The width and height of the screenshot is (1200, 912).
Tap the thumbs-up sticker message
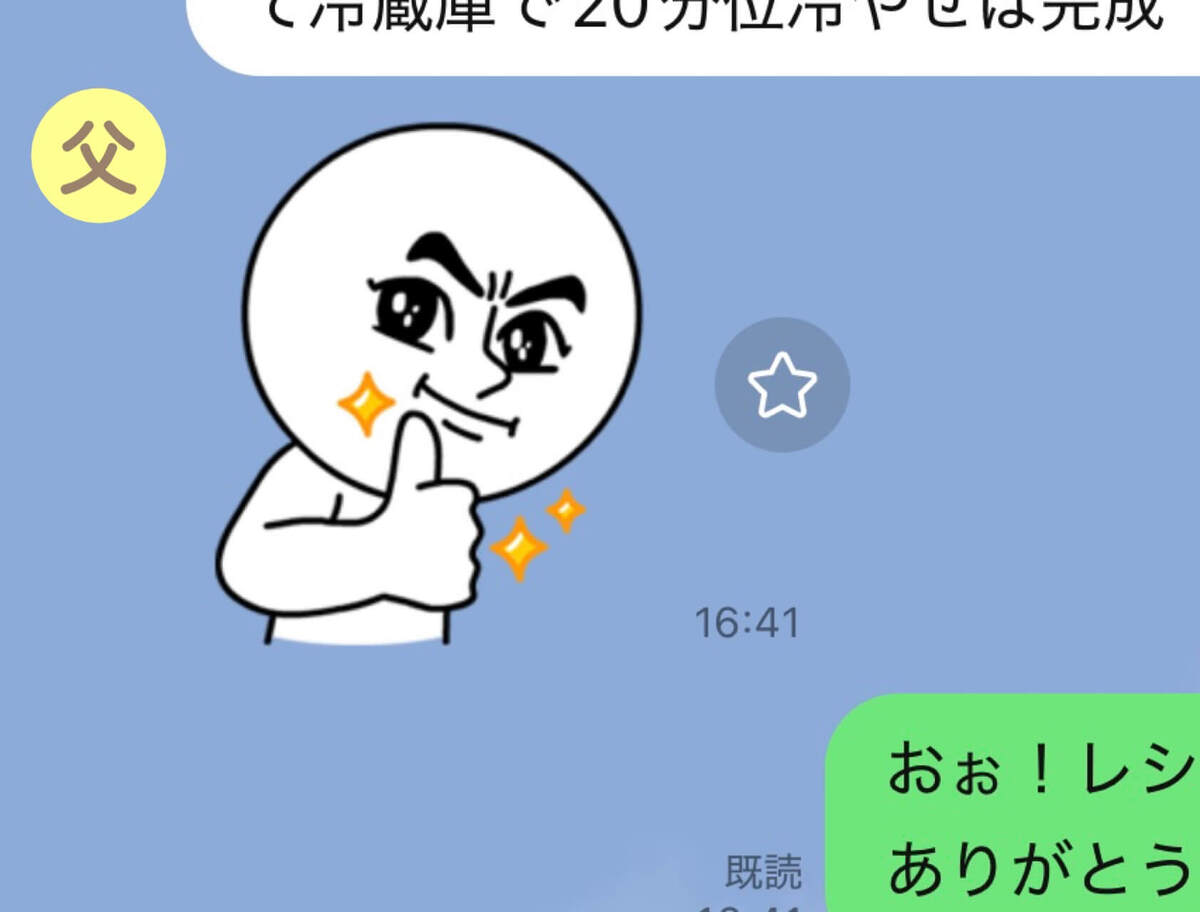(430, 390)
